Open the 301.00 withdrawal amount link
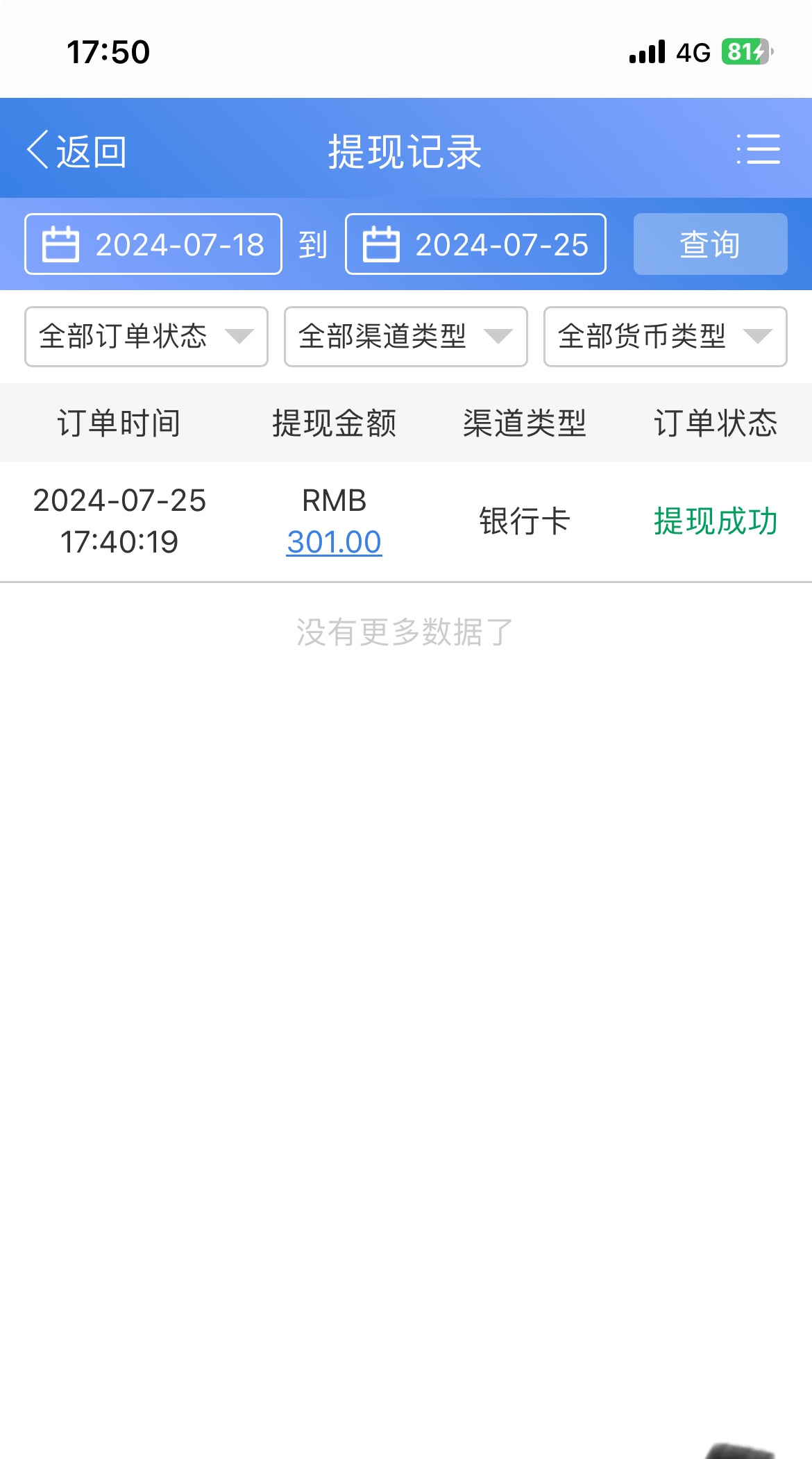Image resolution: width=812 pixels, height=1459 pixels. [334, 542]
